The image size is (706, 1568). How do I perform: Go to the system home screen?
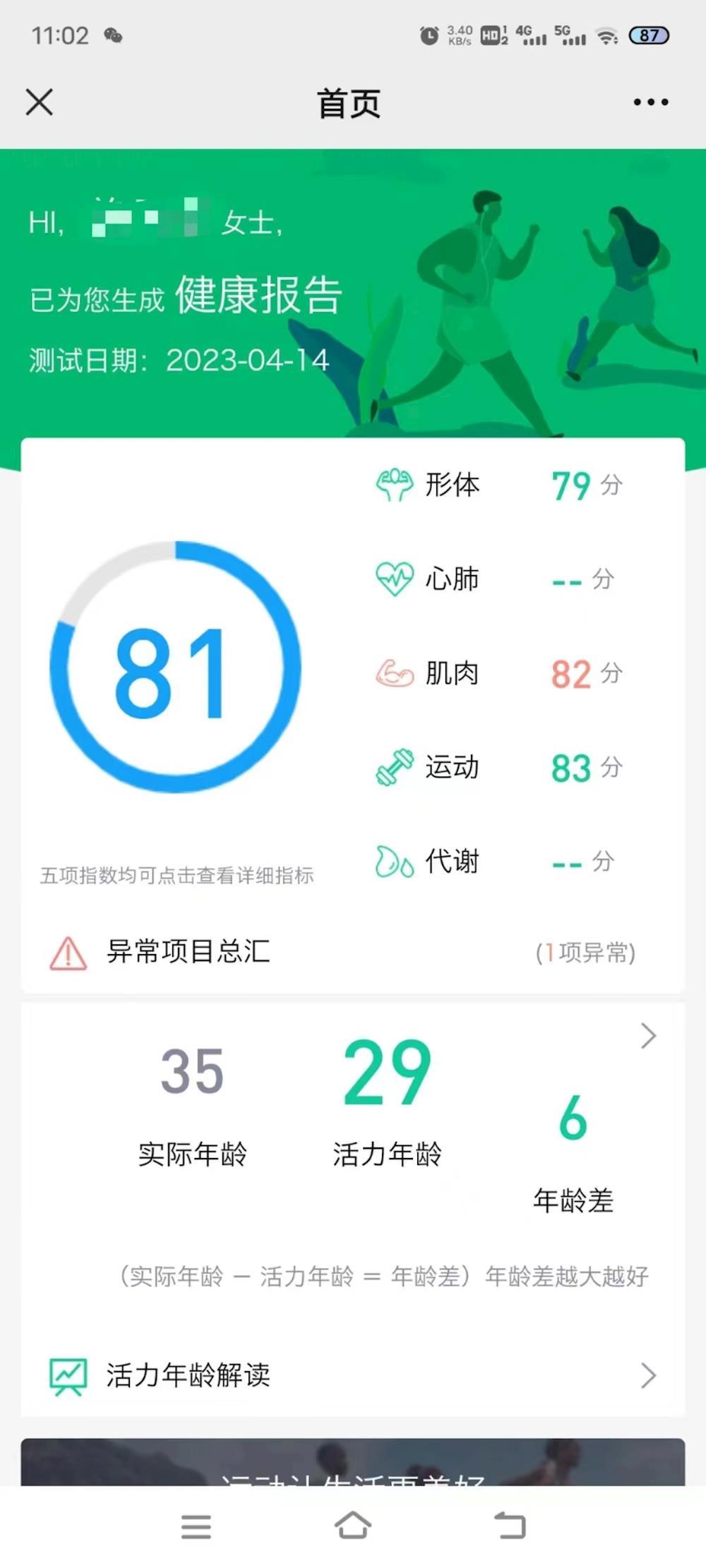click(352, 1526)
